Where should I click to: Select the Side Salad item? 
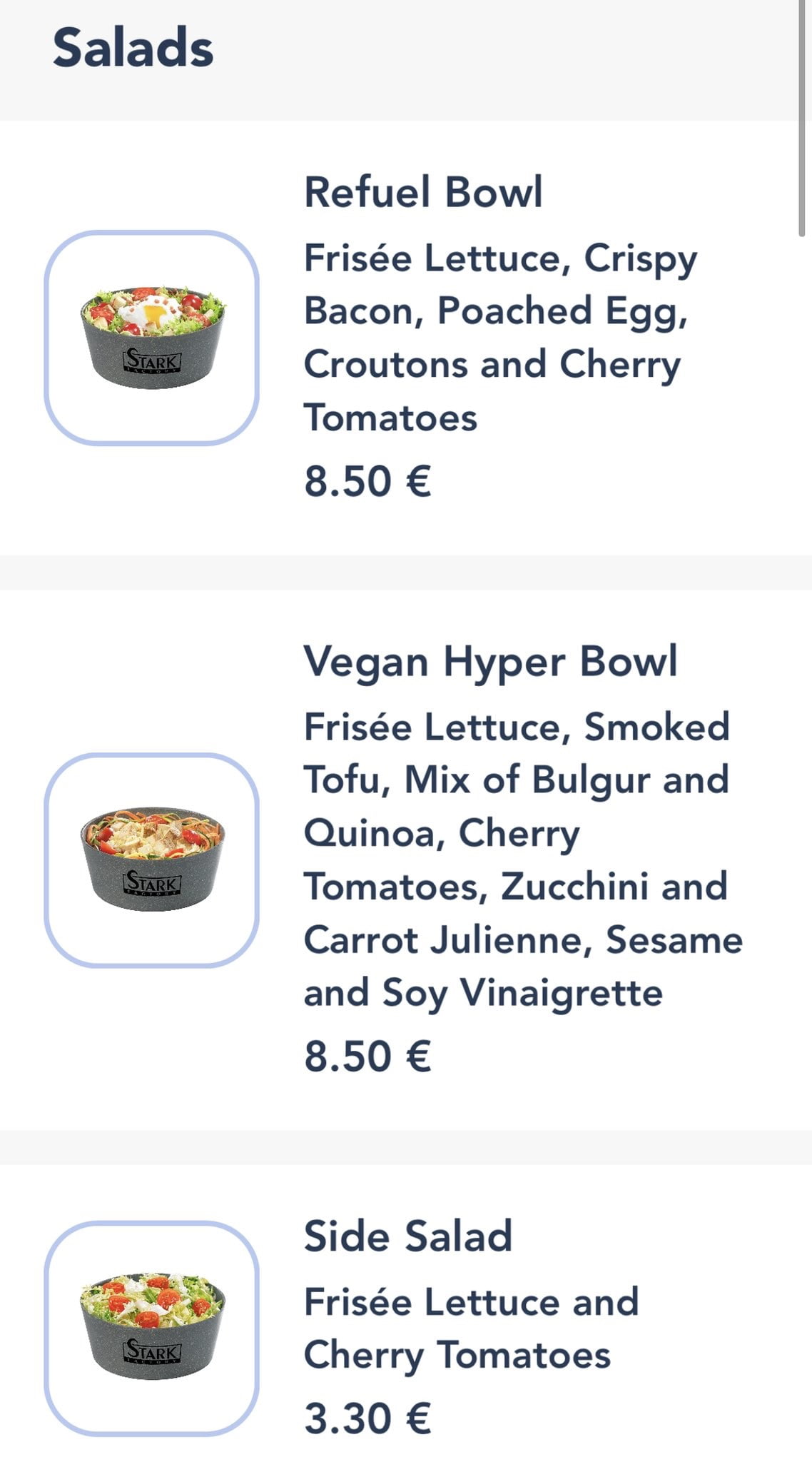(x=407, y=1236)
